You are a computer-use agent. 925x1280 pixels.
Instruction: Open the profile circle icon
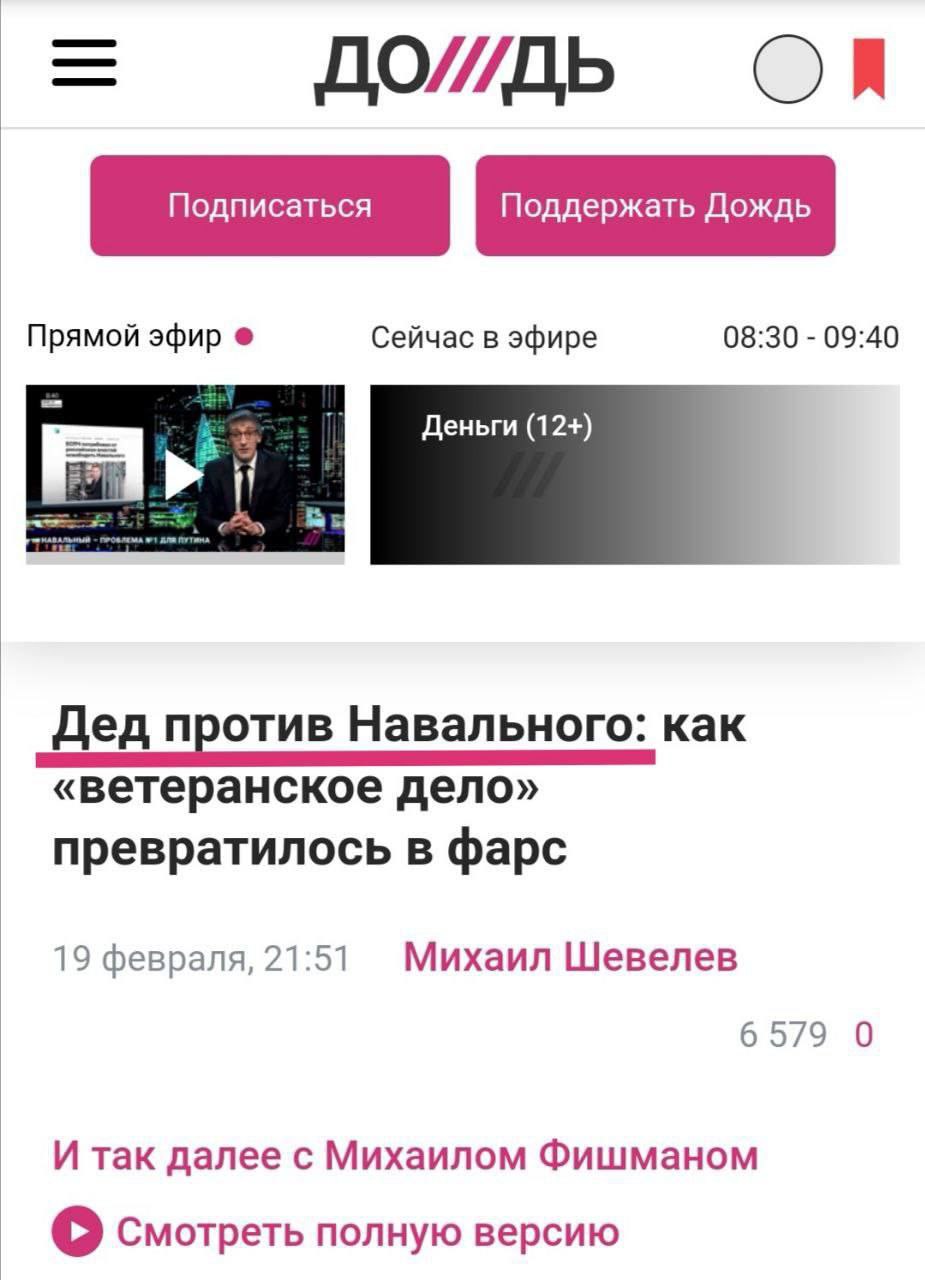tap(786, 68)
